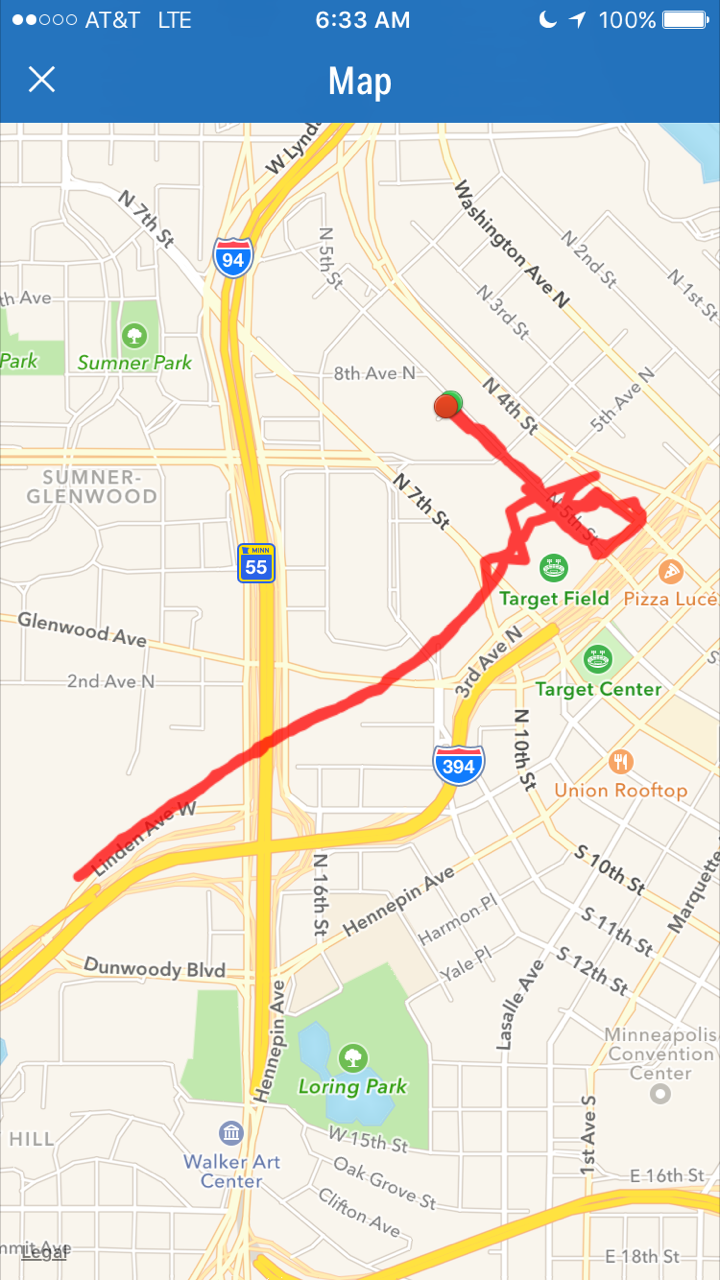
Task: Tap the Loring Park marker
Action: pyautogui.click(x=352, y=1057)
